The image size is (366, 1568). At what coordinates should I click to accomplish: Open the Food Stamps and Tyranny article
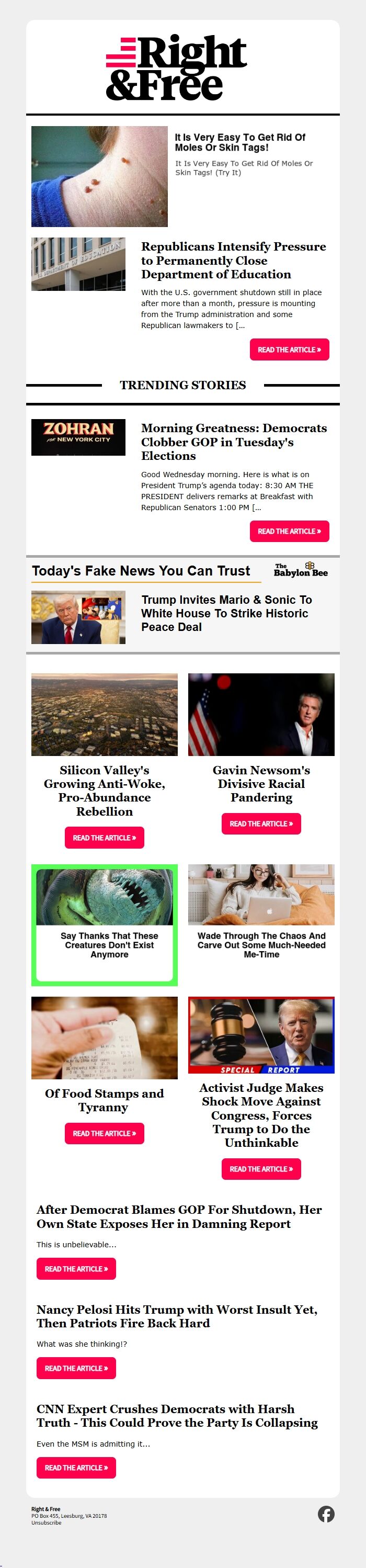(105, 1133)
